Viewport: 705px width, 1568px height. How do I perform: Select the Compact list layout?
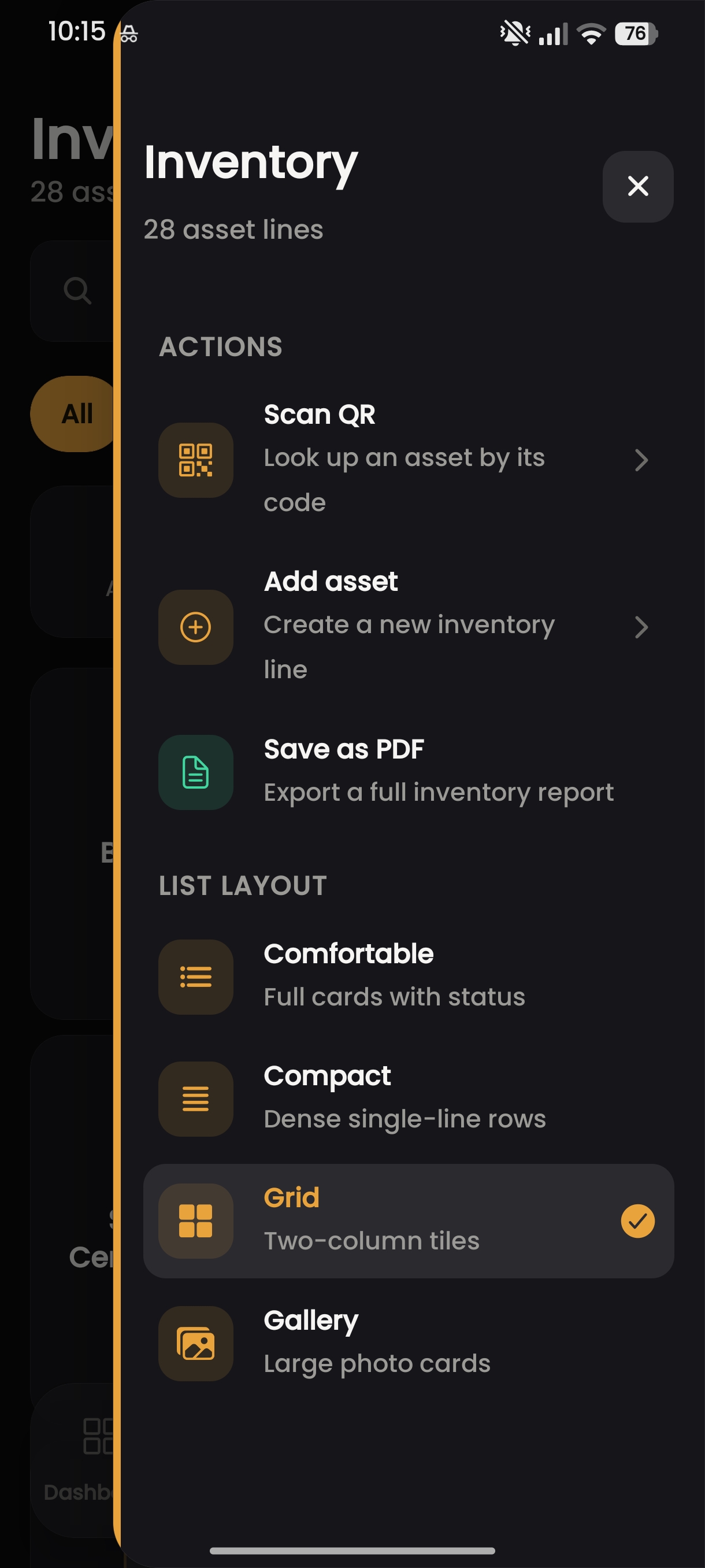coord(408,1099)
